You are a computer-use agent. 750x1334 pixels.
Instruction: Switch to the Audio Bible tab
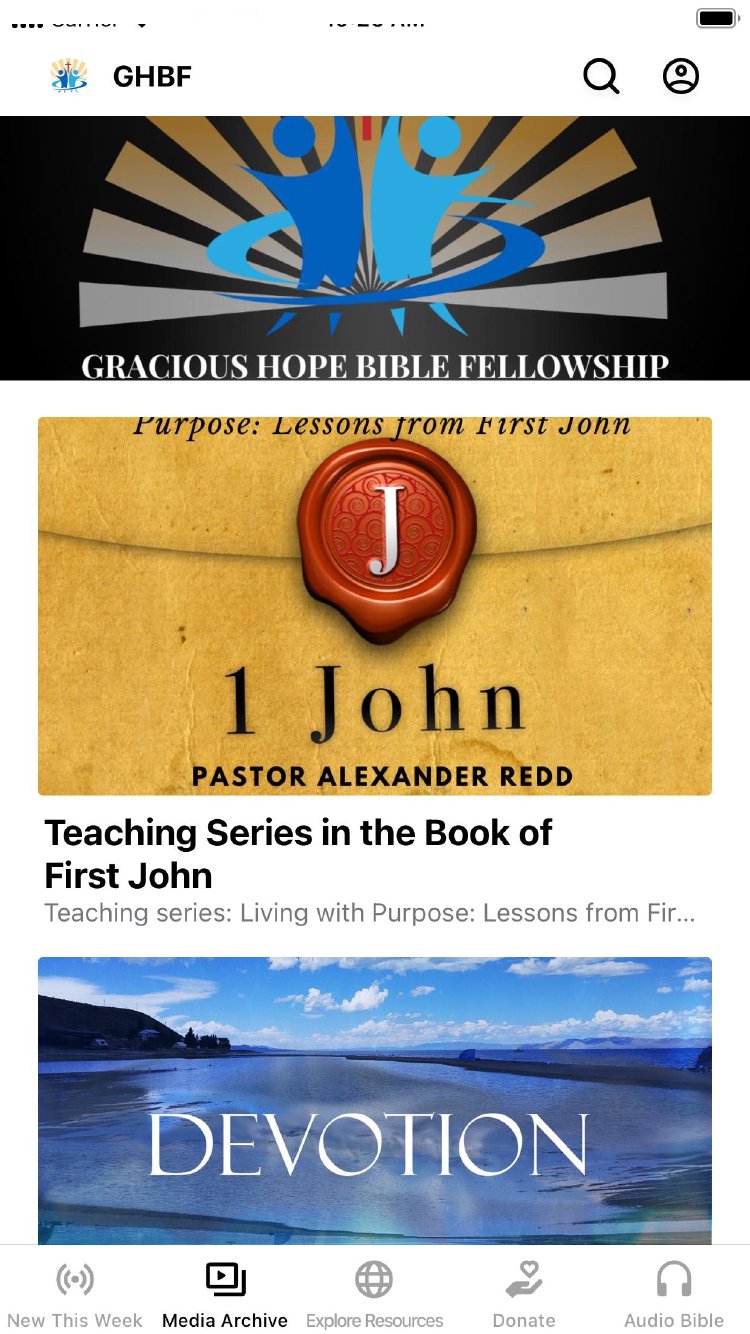coord(674,1294)
